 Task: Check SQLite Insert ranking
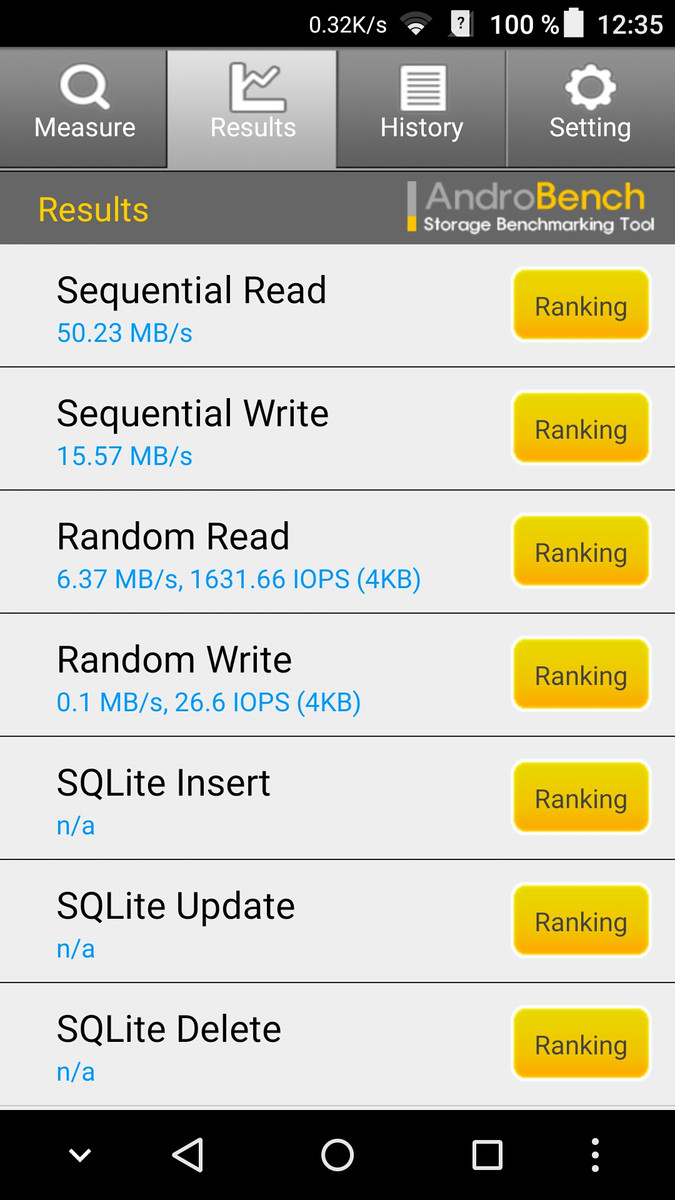581,798
